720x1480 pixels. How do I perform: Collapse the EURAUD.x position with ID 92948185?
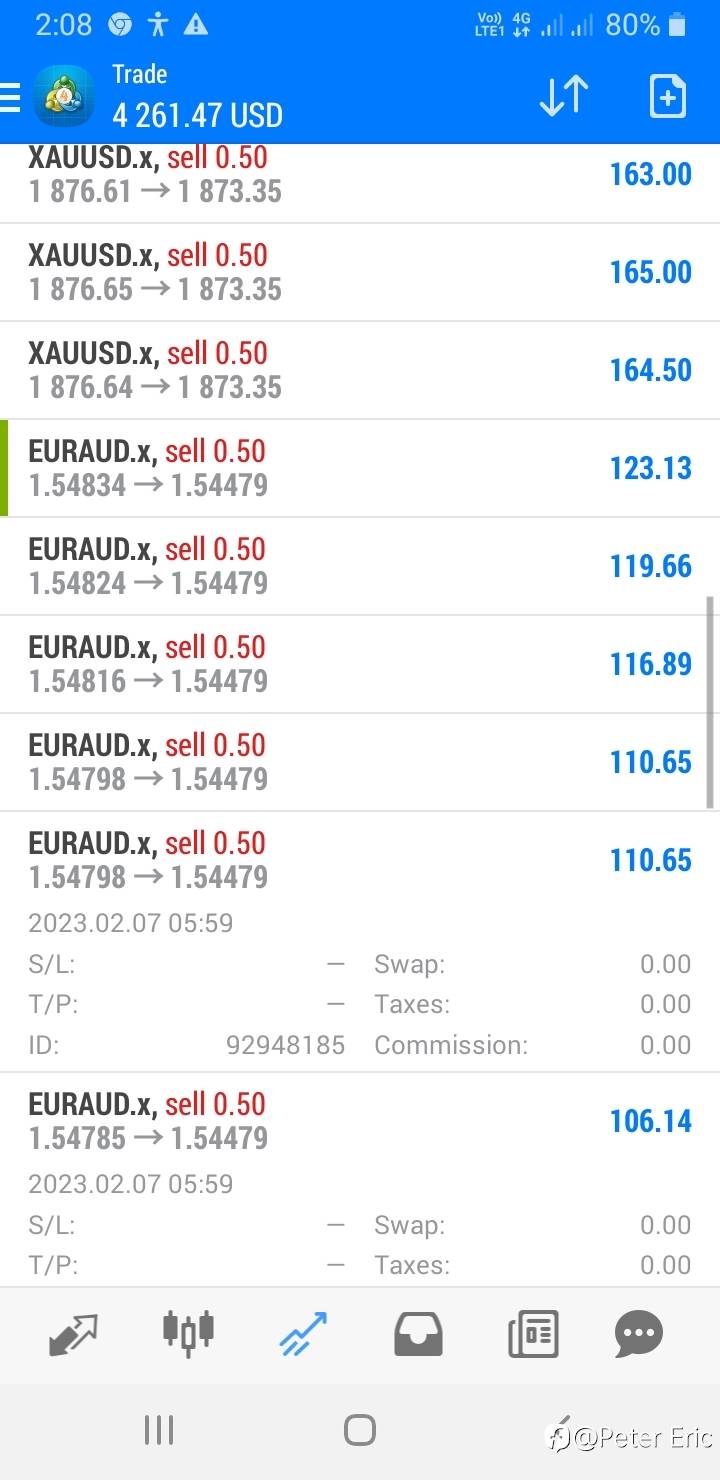[360, 860]
